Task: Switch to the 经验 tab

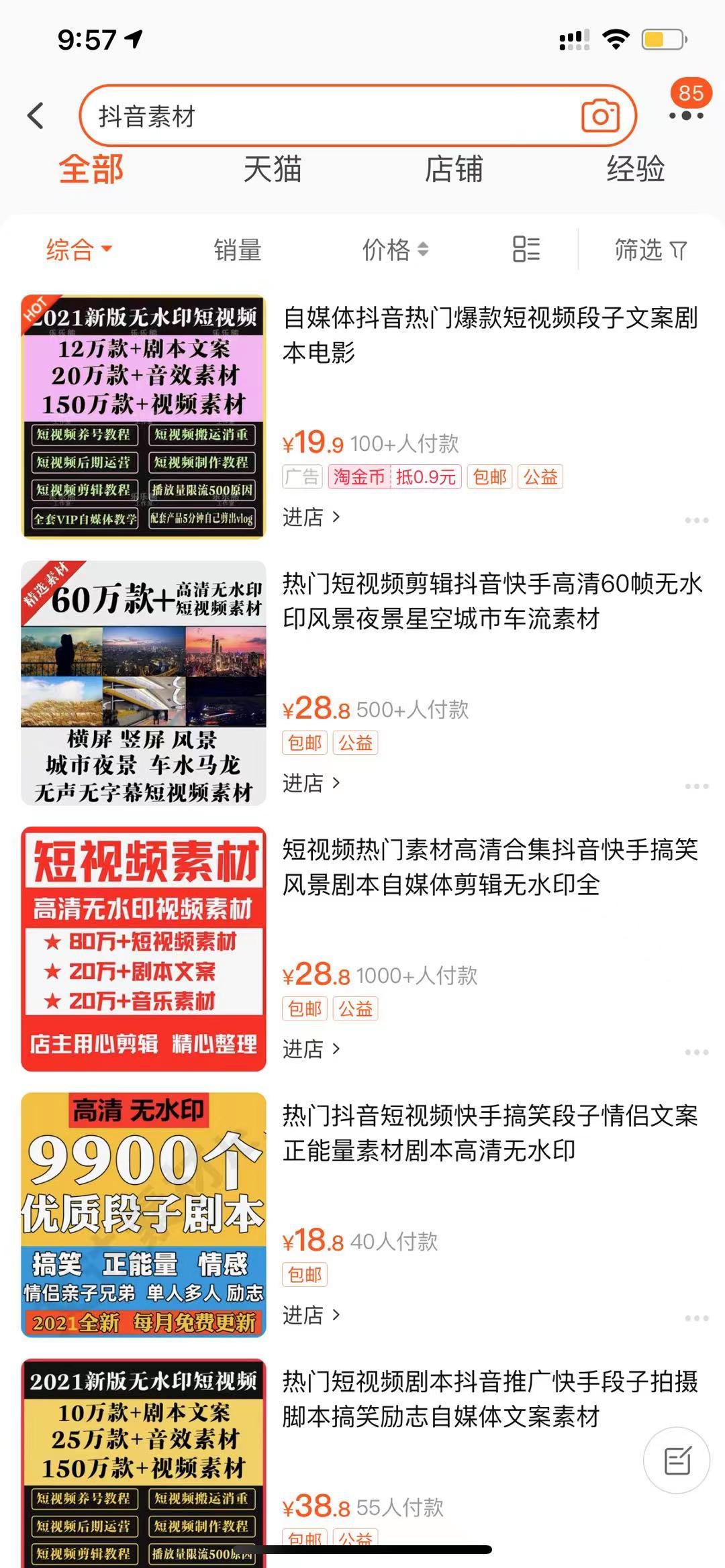Action: point(635,169)
